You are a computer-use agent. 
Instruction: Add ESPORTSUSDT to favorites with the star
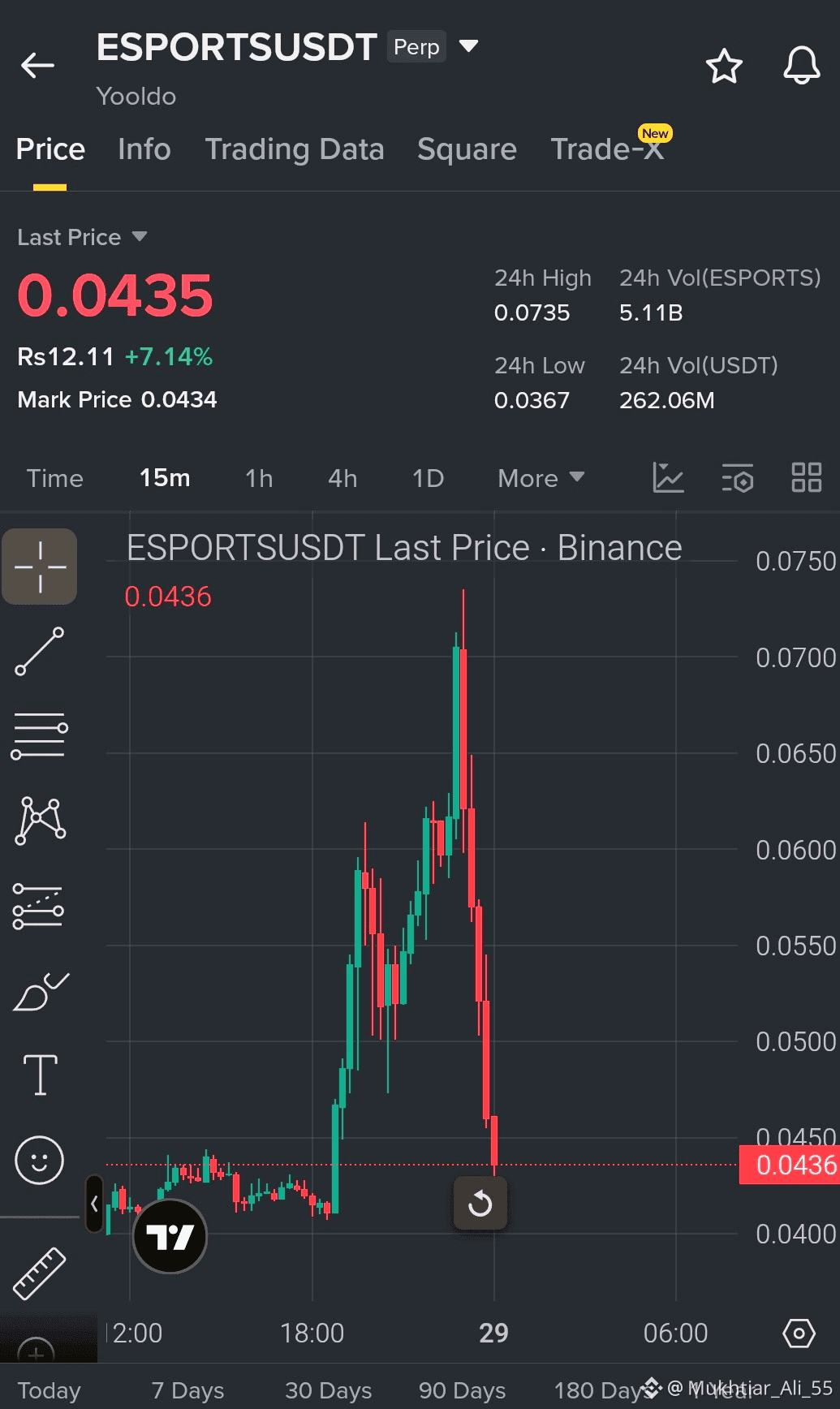point(724,66)
